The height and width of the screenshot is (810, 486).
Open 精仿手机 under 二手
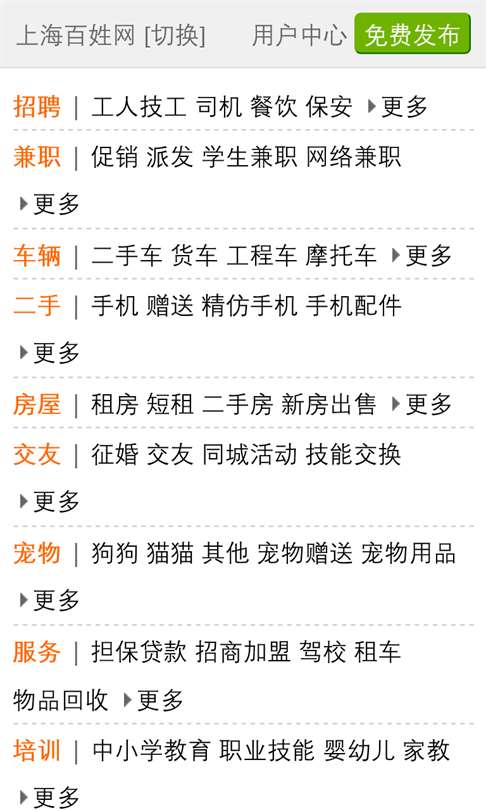click(x=249, y=305)
